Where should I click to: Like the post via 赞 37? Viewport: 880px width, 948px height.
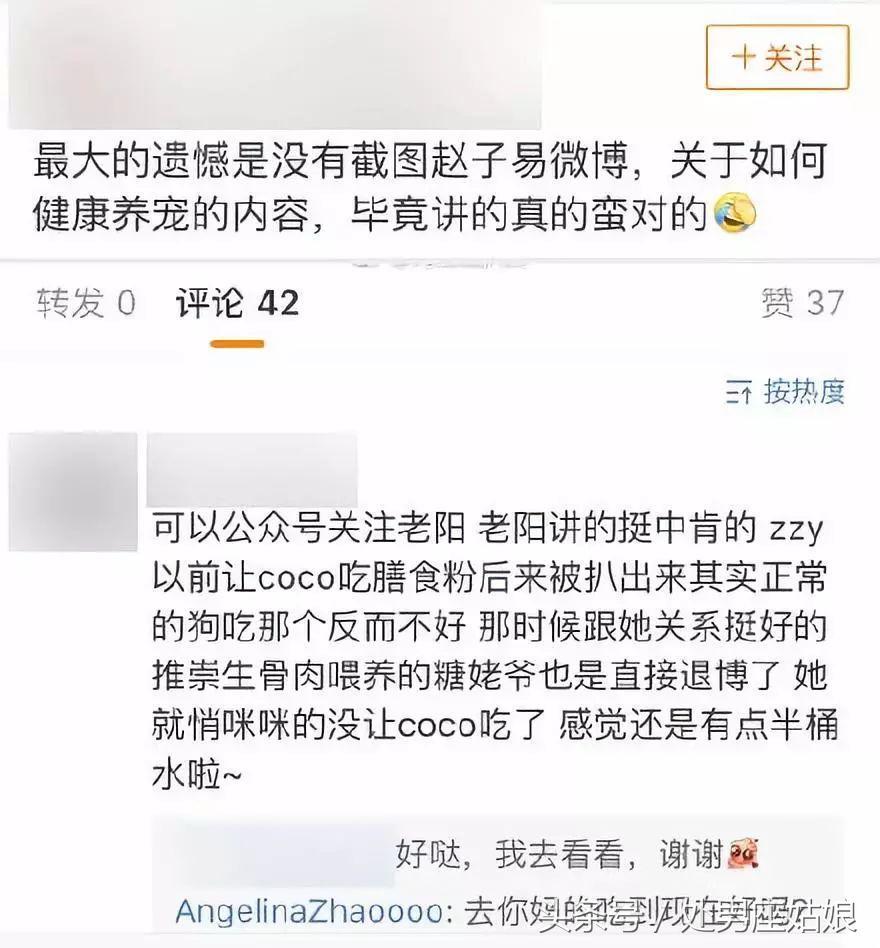(802, 302)
